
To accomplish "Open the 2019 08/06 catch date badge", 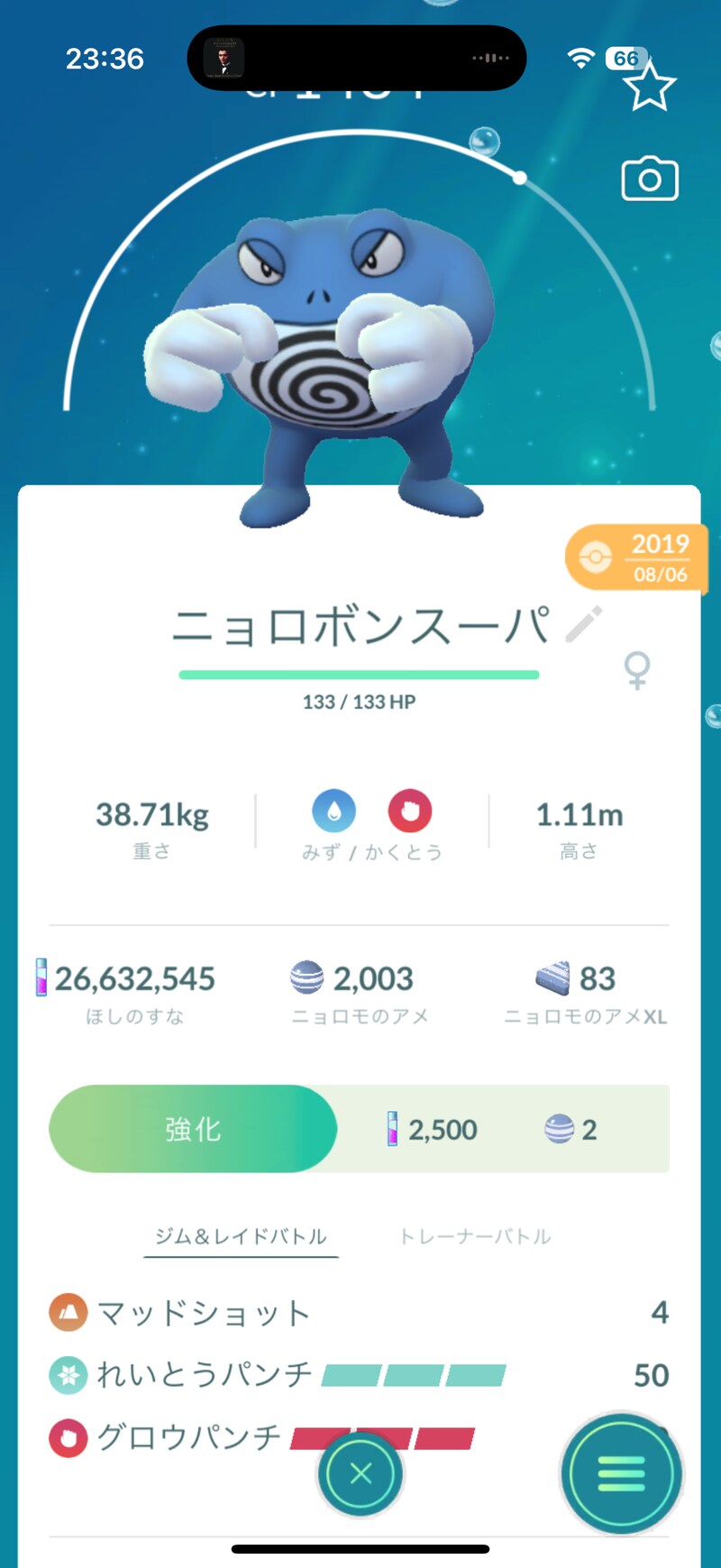I will [638, 558].
